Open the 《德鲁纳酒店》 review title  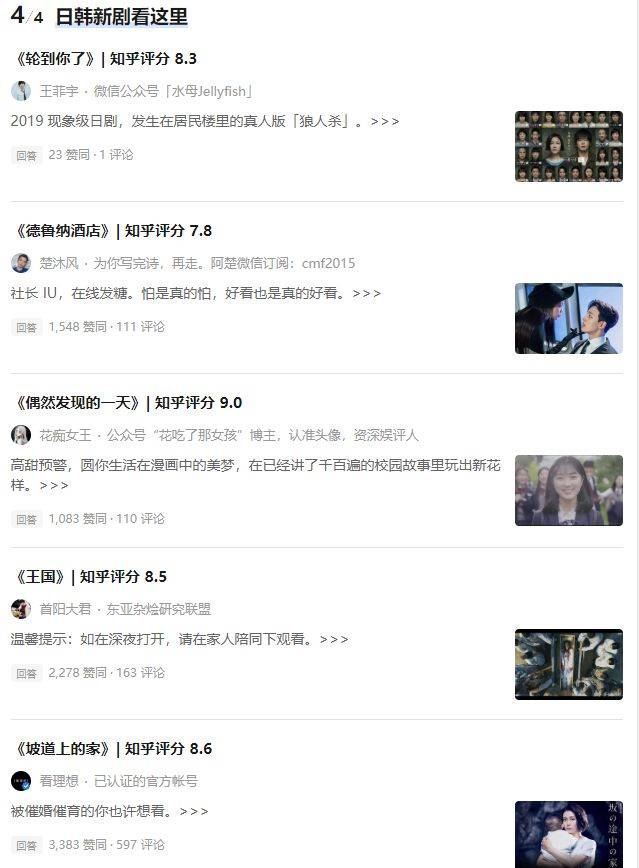pyautogui.click(x=114, y=231)
